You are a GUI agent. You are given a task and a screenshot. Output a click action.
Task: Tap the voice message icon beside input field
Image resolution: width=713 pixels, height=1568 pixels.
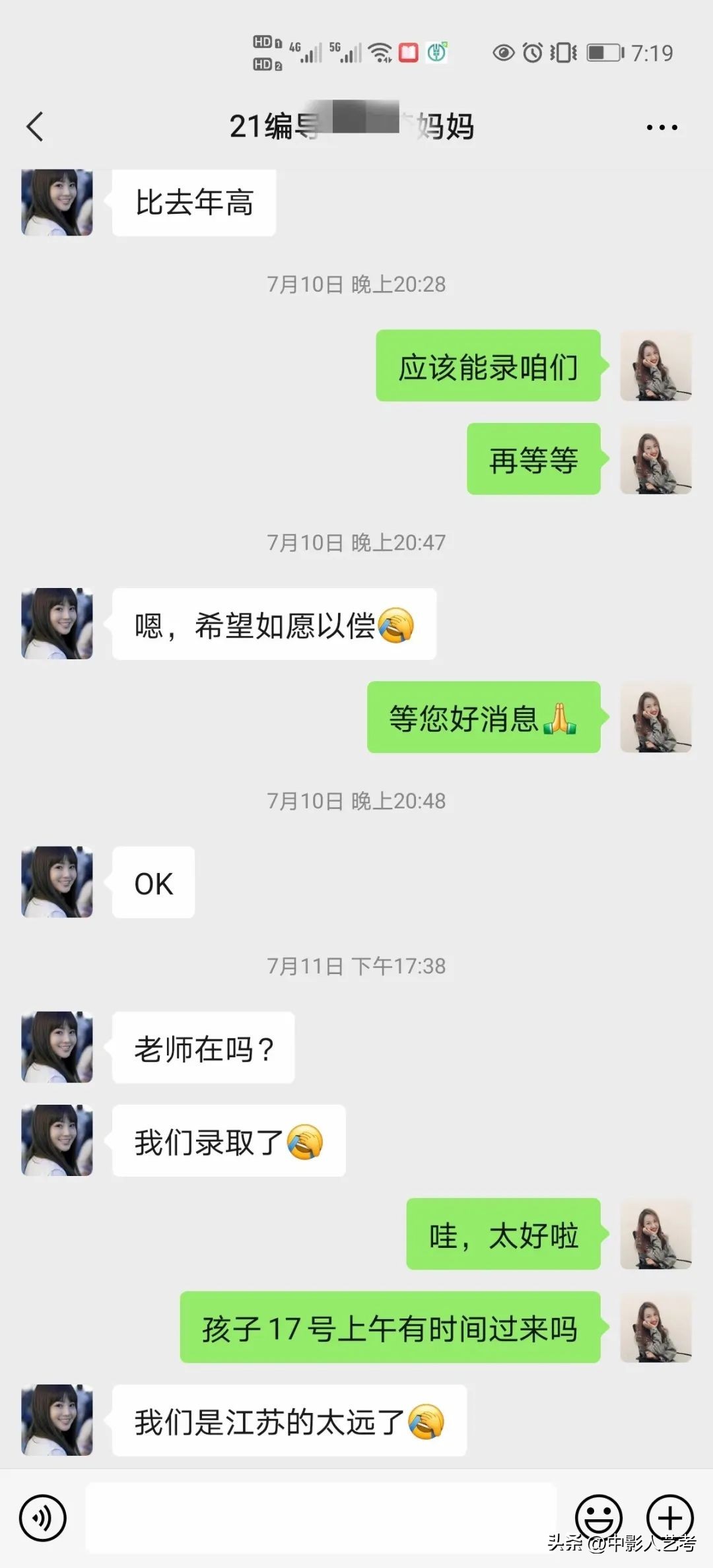tap(42, 1516)
